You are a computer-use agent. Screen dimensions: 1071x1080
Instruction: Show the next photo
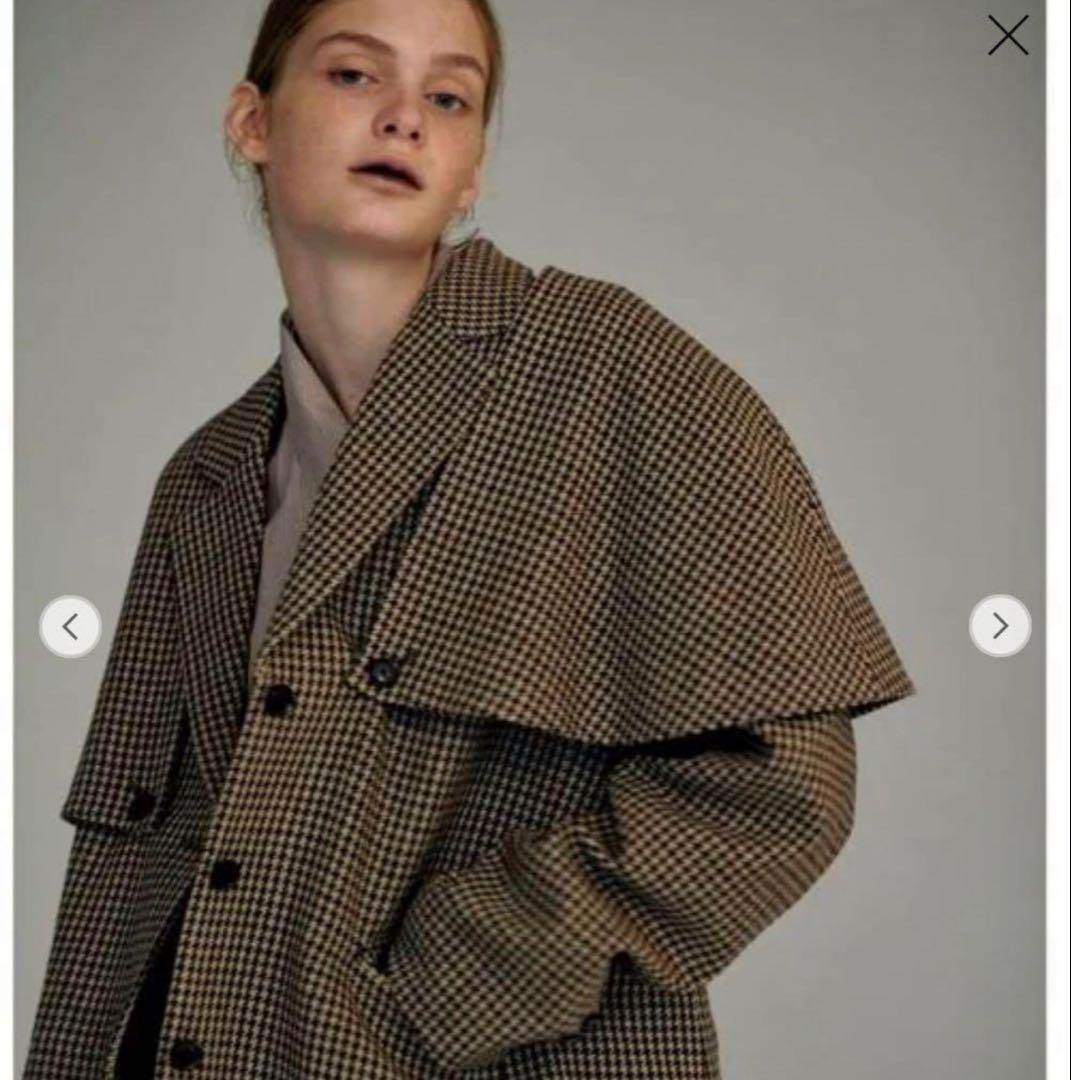[1000, 626]
